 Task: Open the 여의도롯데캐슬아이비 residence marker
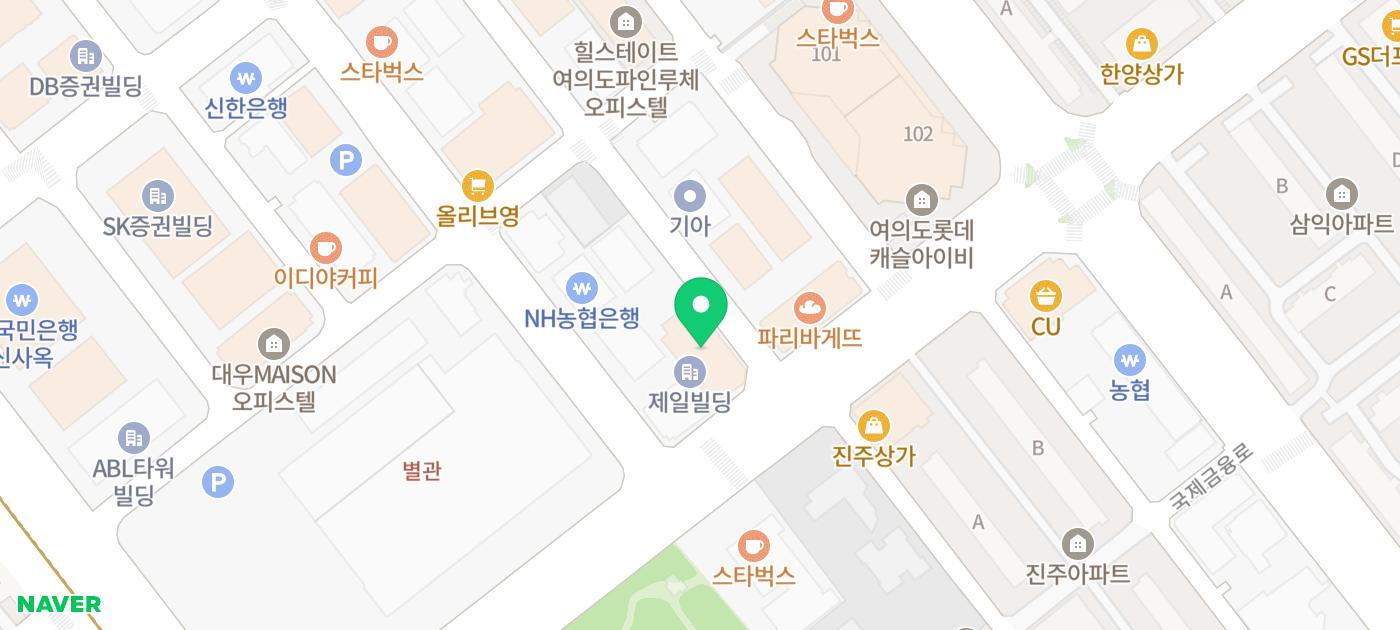[x=920, y=200]
